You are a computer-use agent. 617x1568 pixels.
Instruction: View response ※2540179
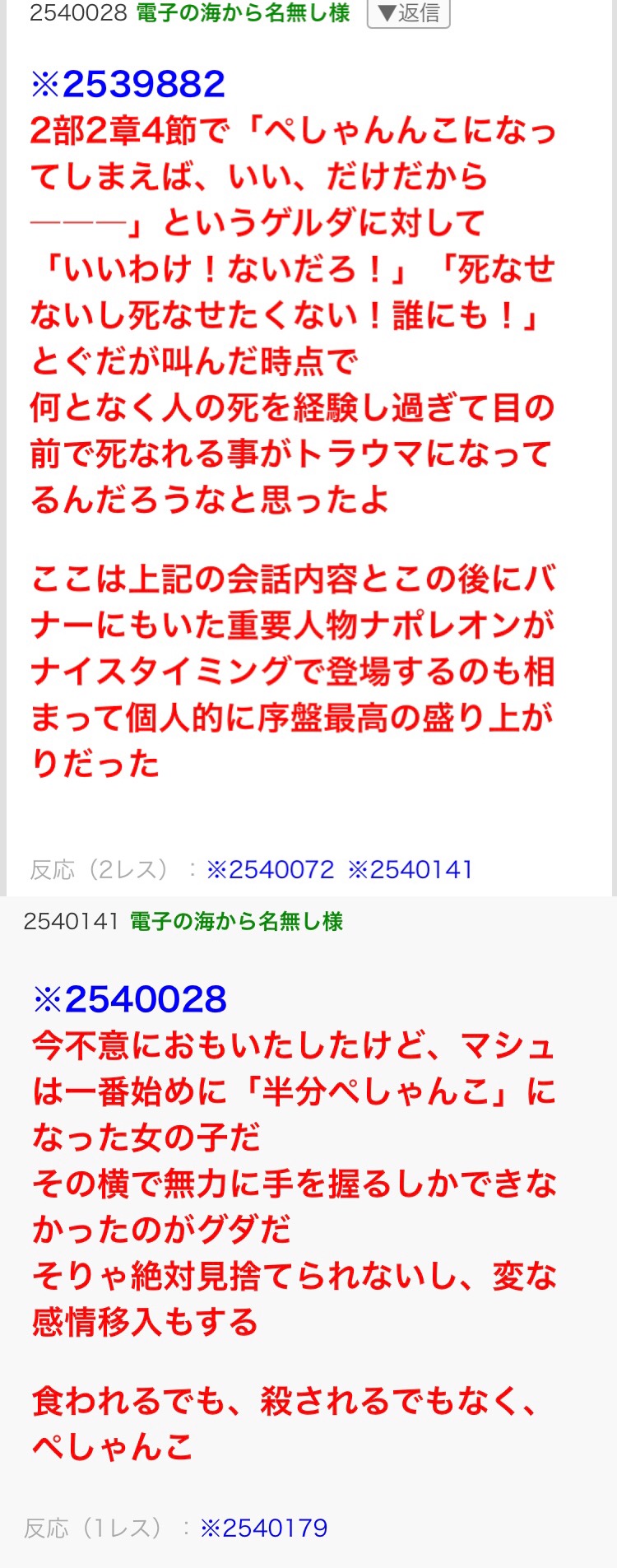[264, 1528]
